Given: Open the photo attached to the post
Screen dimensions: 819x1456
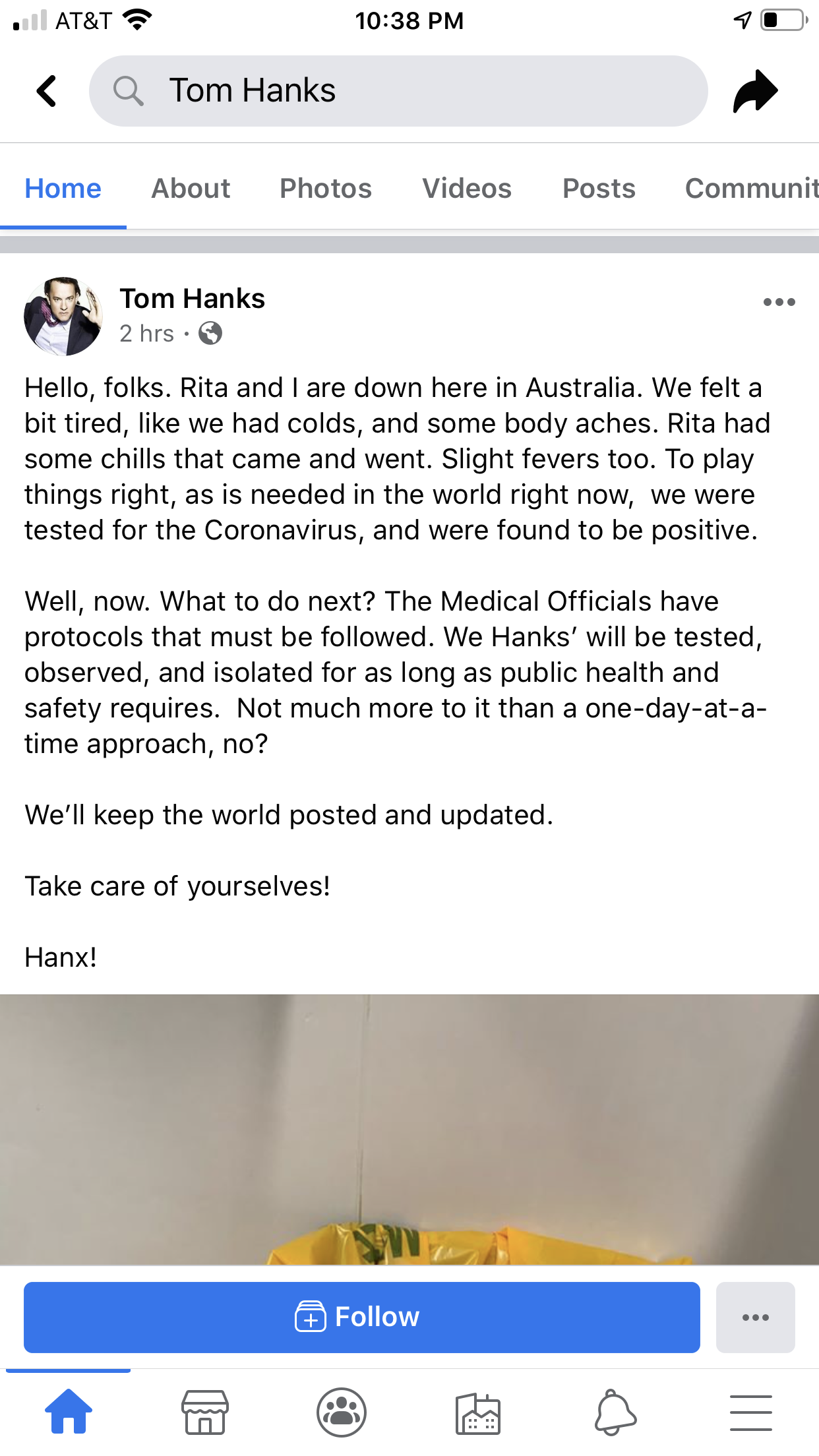Looking at the screenshot, I should click(x=409, y=1129).
